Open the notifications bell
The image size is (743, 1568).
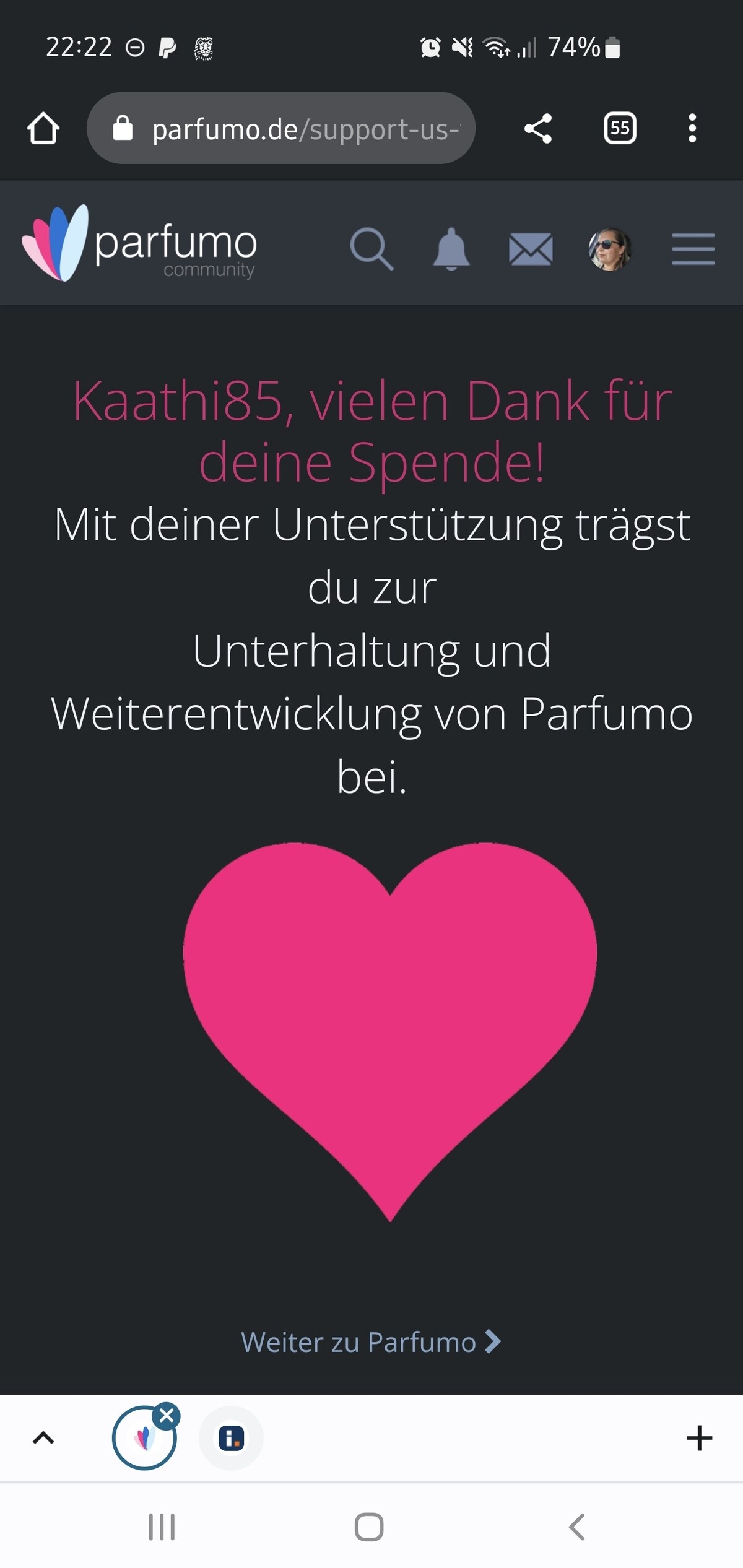(x=451, y=249)
